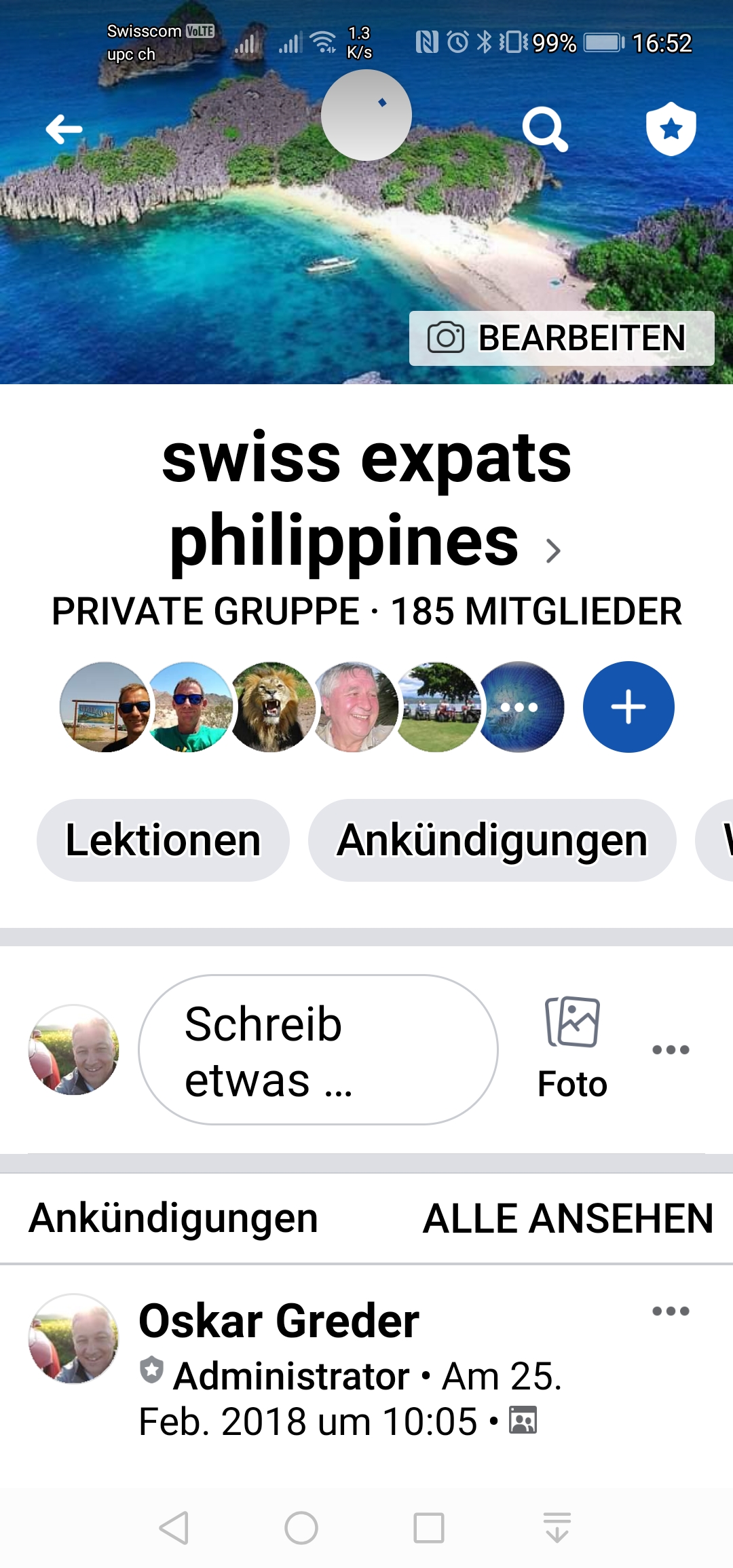
Task: Select the Ankündigungen chip
Action: [x=492, y=840]
